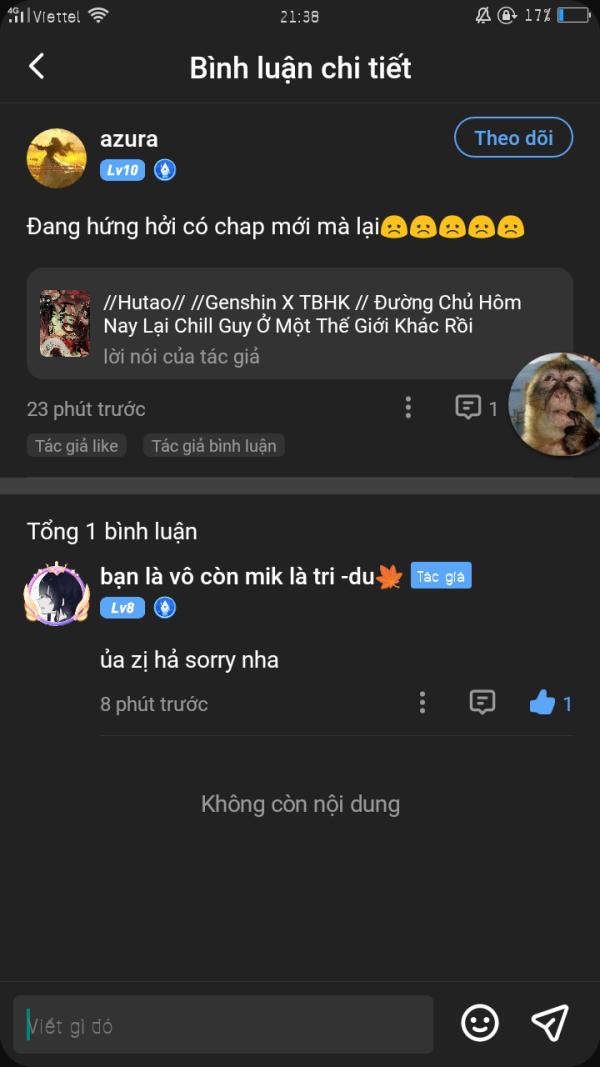Send the comment with the paper plane

[550, 1022]
